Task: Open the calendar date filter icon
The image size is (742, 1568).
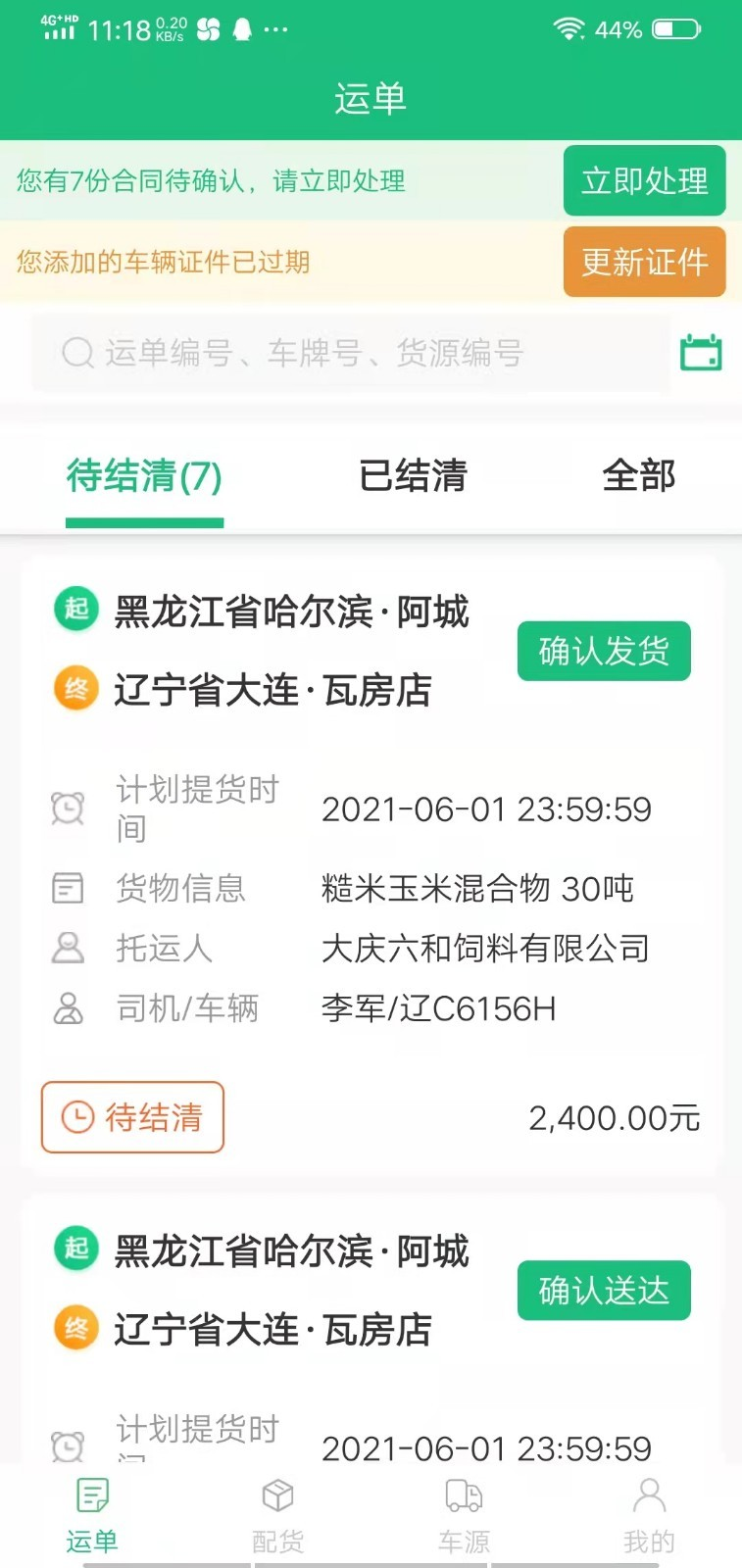Action: 699,353
